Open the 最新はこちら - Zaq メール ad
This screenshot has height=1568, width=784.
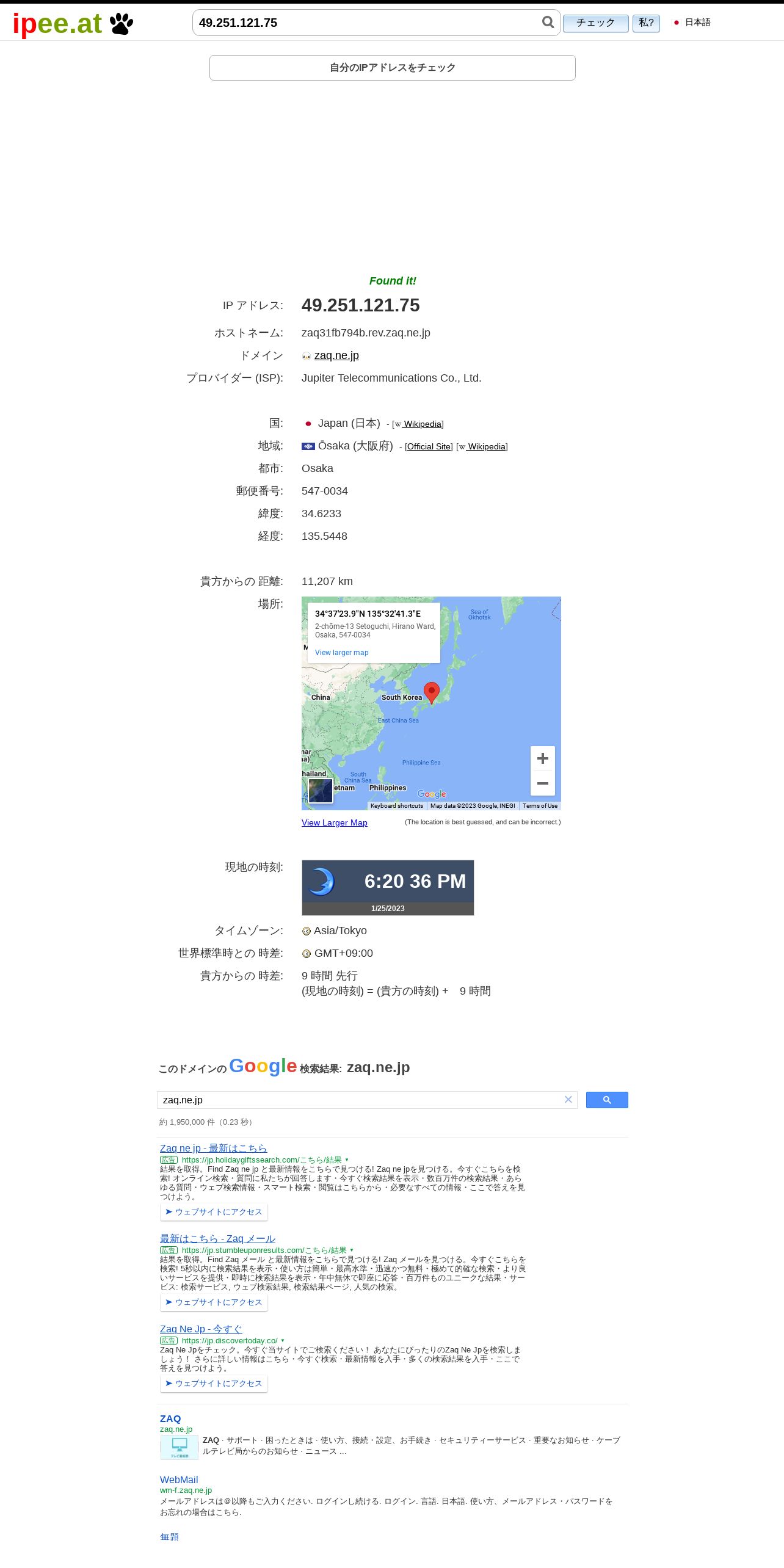coord(217,1238)
